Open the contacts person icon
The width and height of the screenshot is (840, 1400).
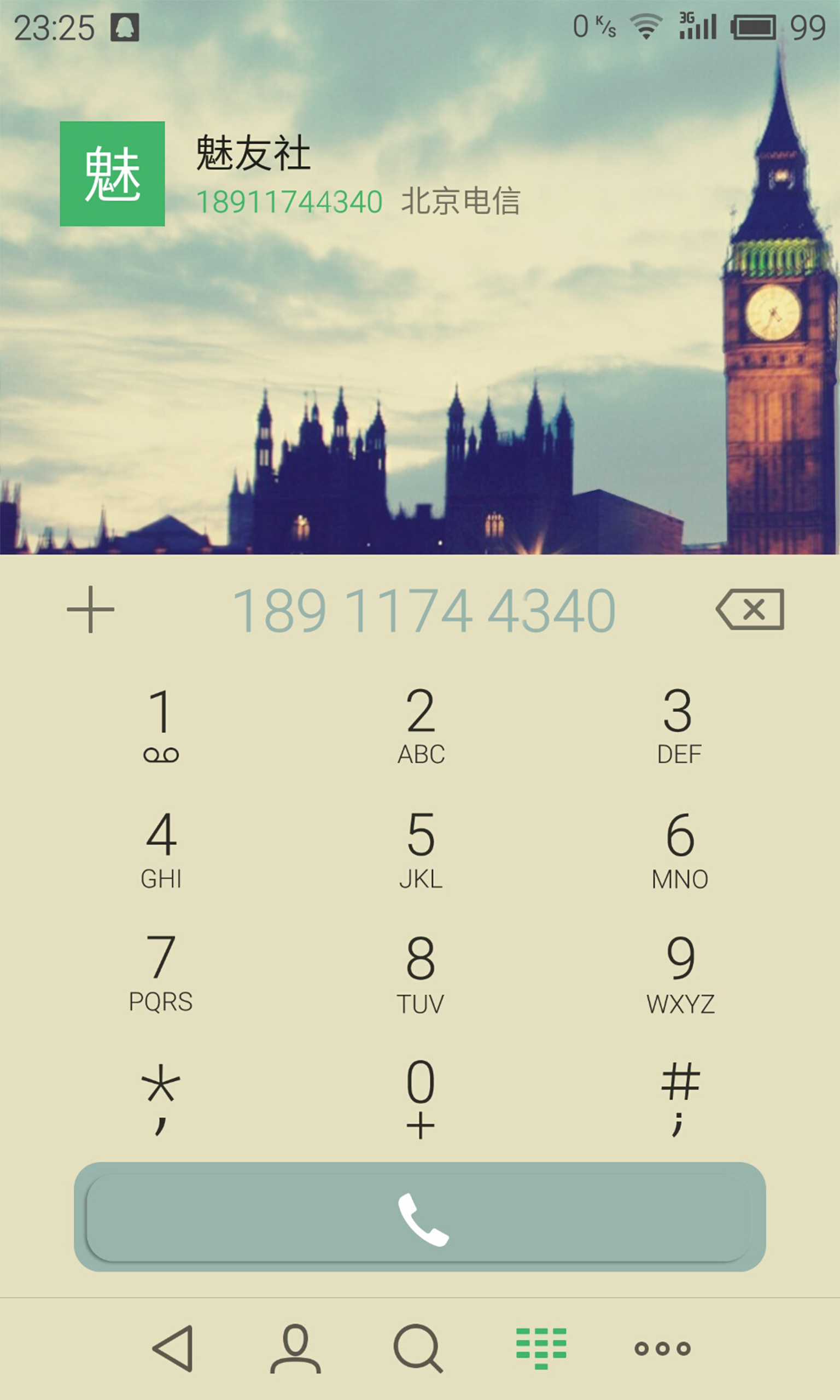tap(295, 1349)
